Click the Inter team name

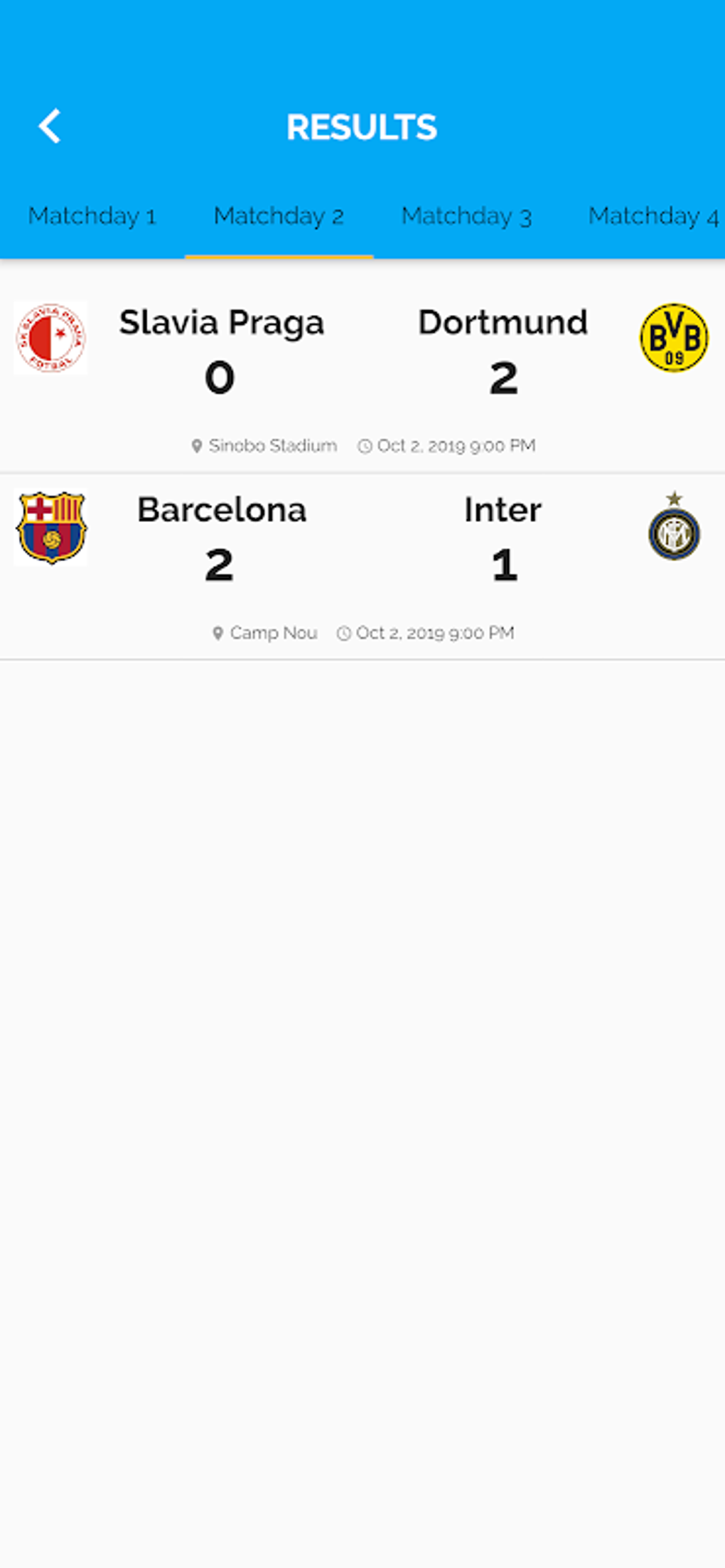tap(503, 509)
